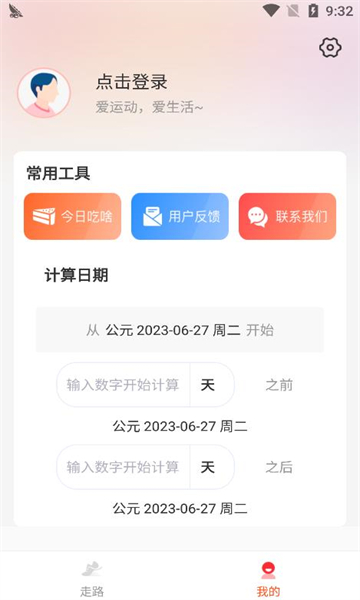Tap the profile avatar picture
The image size is (360, 600).
[44, 93]
